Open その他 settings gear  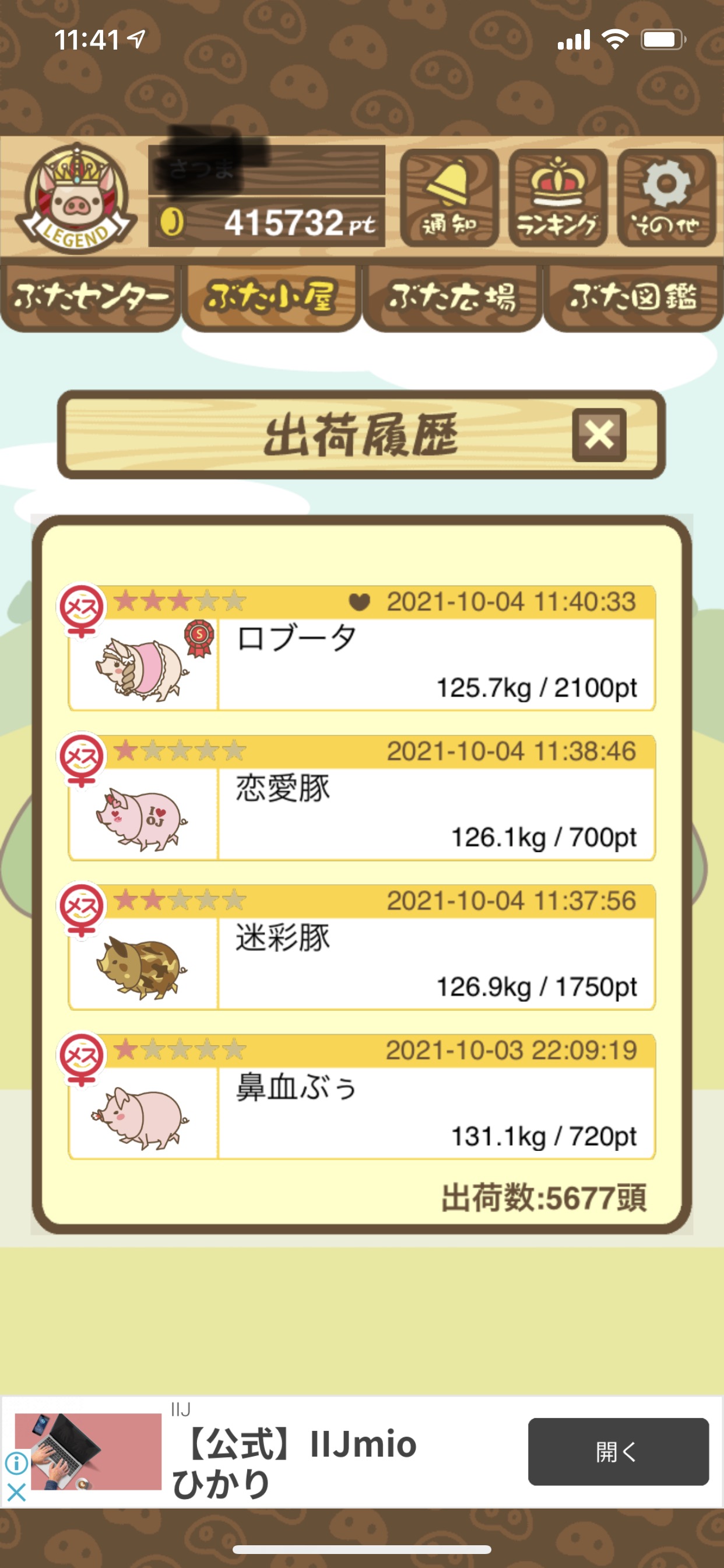(666, 198)
